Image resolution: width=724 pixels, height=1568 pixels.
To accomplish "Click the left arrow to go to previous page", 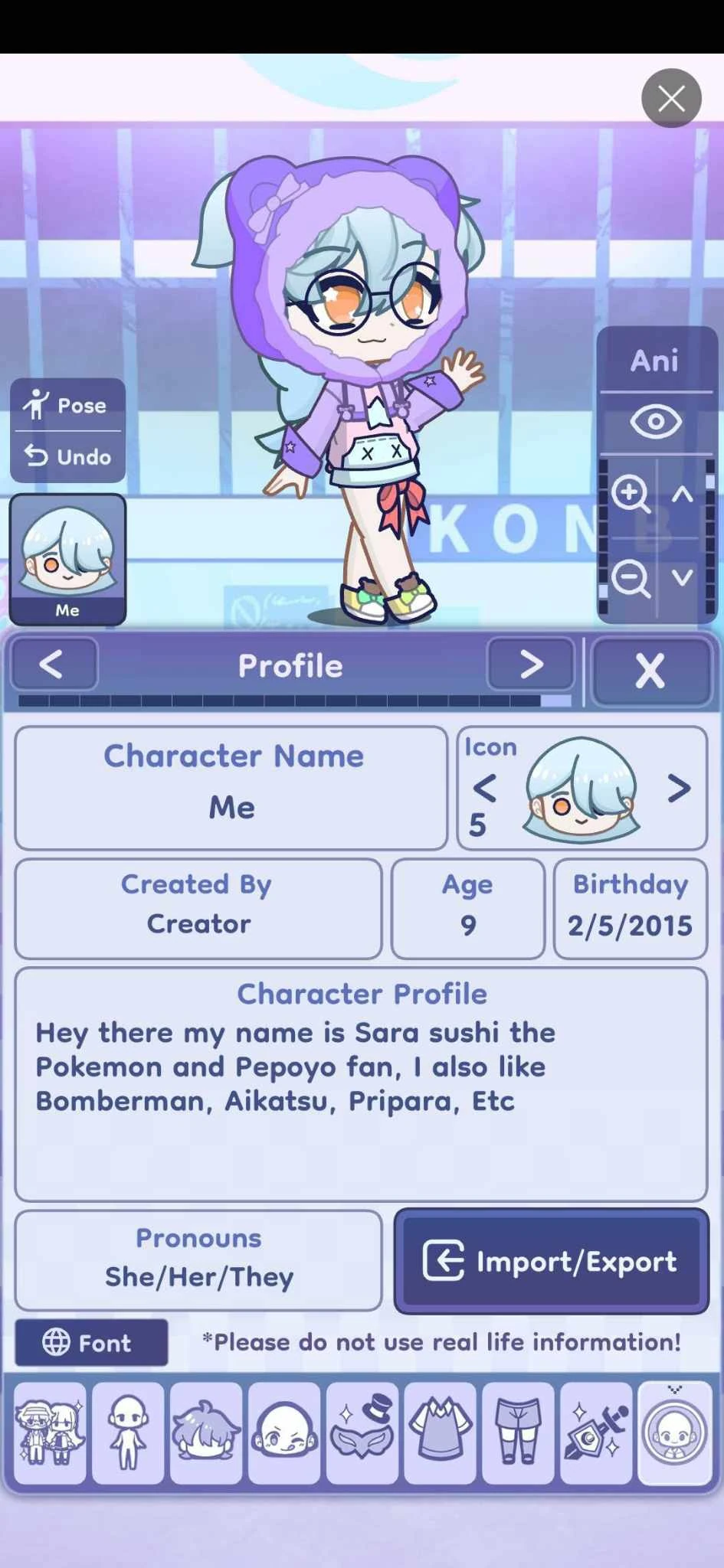I will [54, 665].
